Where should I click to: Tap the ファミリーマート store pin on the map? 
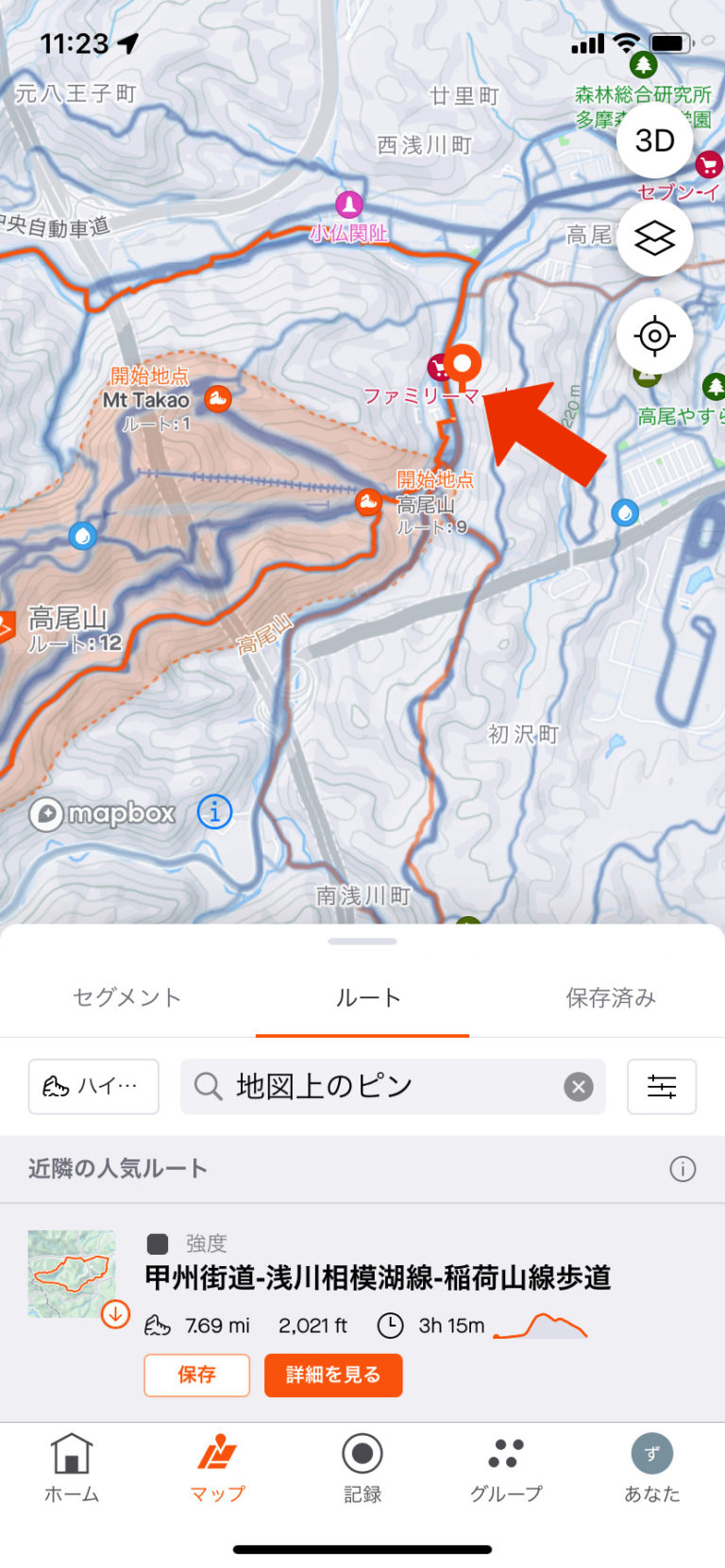437,367
